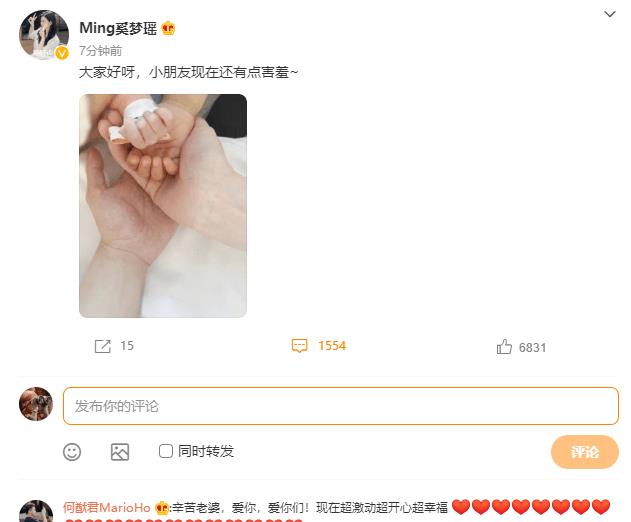Expand the post options chevron
Viewport: 631px width, 522px height.
point(610,15)
